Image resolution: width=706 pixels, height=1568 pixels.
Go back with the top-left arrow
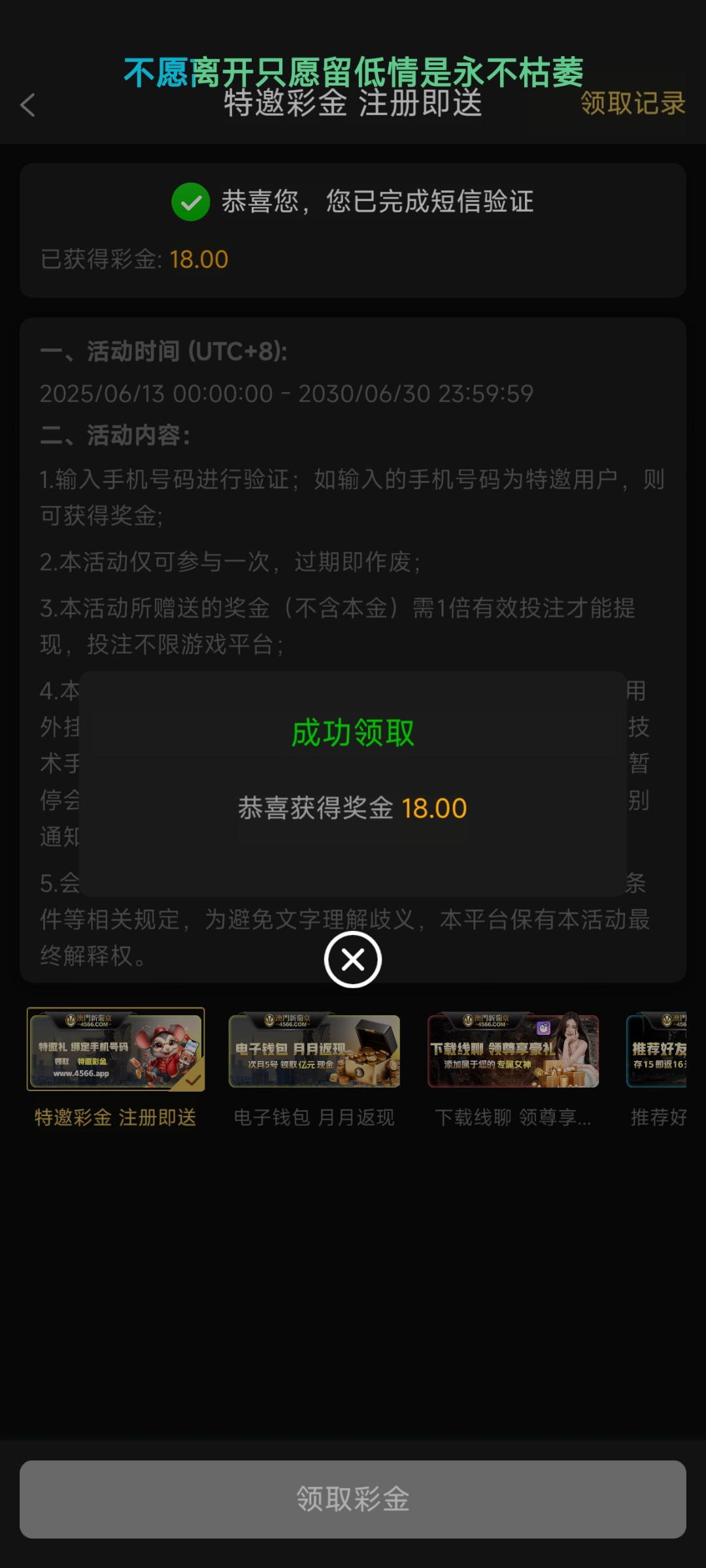pyautogui.click(x=27, y=105)
